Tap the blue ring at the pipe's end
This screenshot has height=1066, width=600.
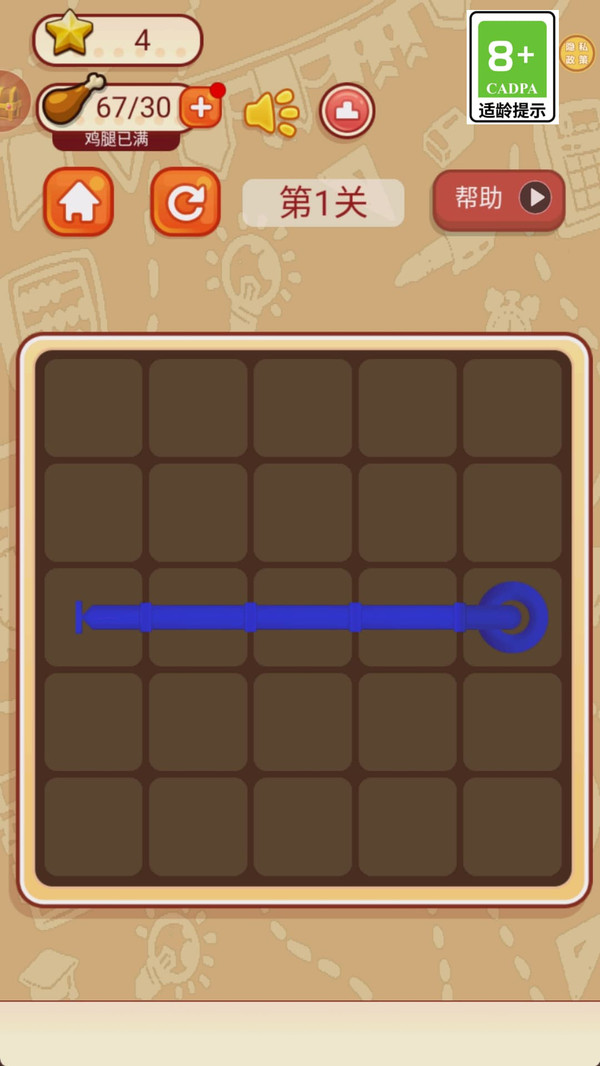coord(513,617)
